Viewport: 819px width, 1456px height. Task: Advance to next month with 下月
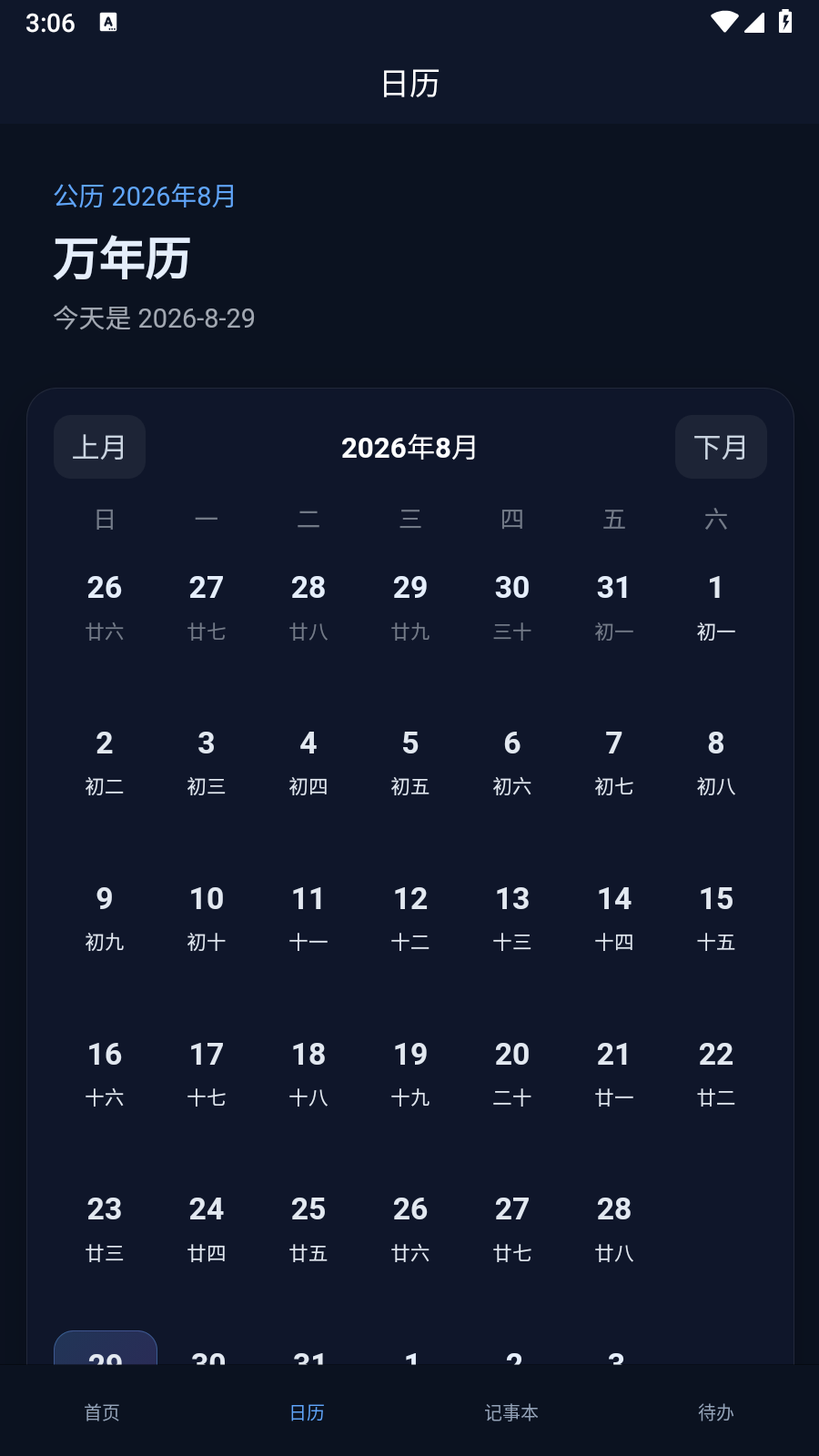pyautogui.click(x=721, y=447)
